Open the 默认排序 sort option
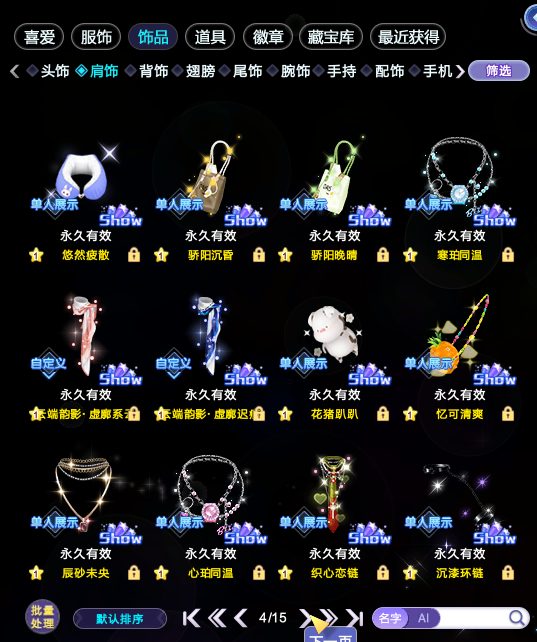The image size is (537, 642). coord(120,618)
